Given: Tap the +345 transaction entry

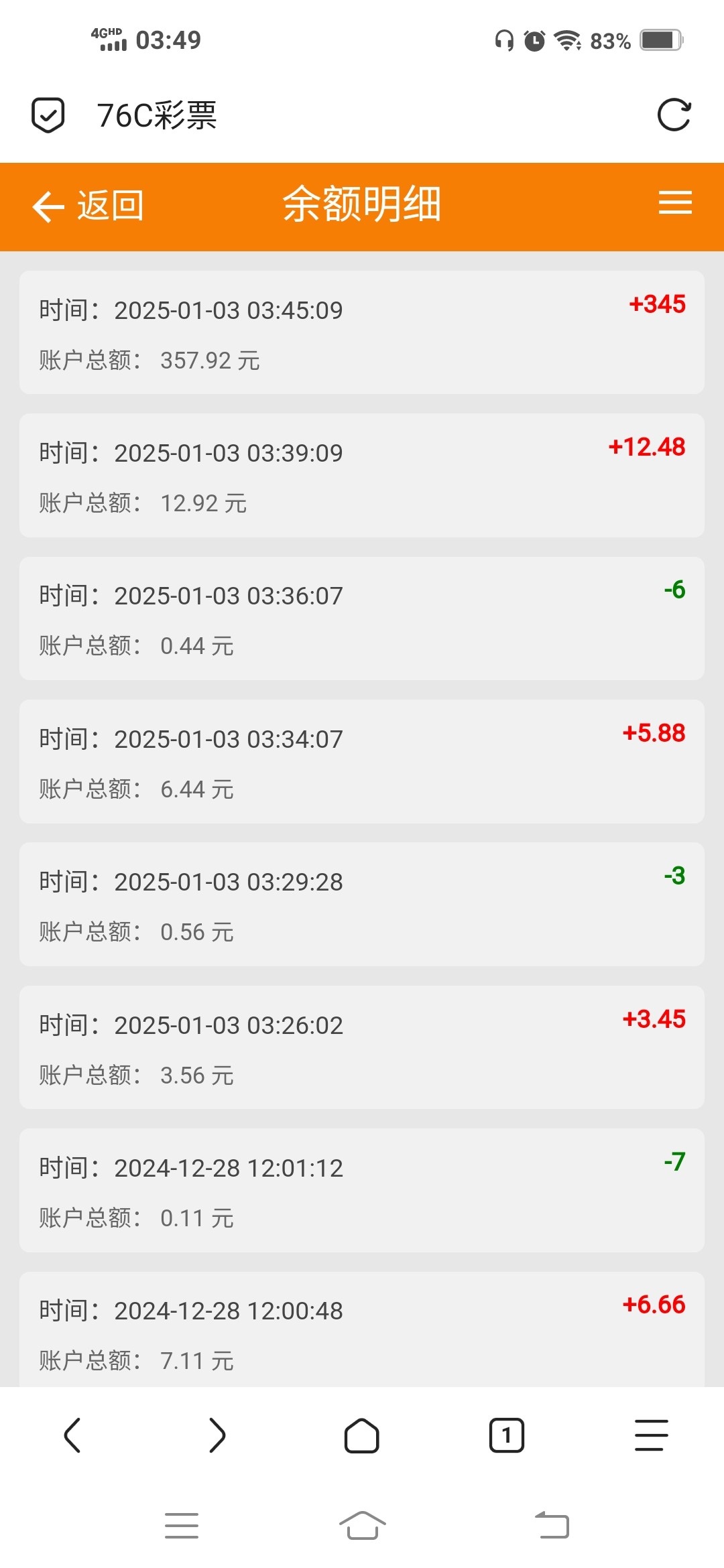Looking at the screenshot, I should (x=362, y=332).
